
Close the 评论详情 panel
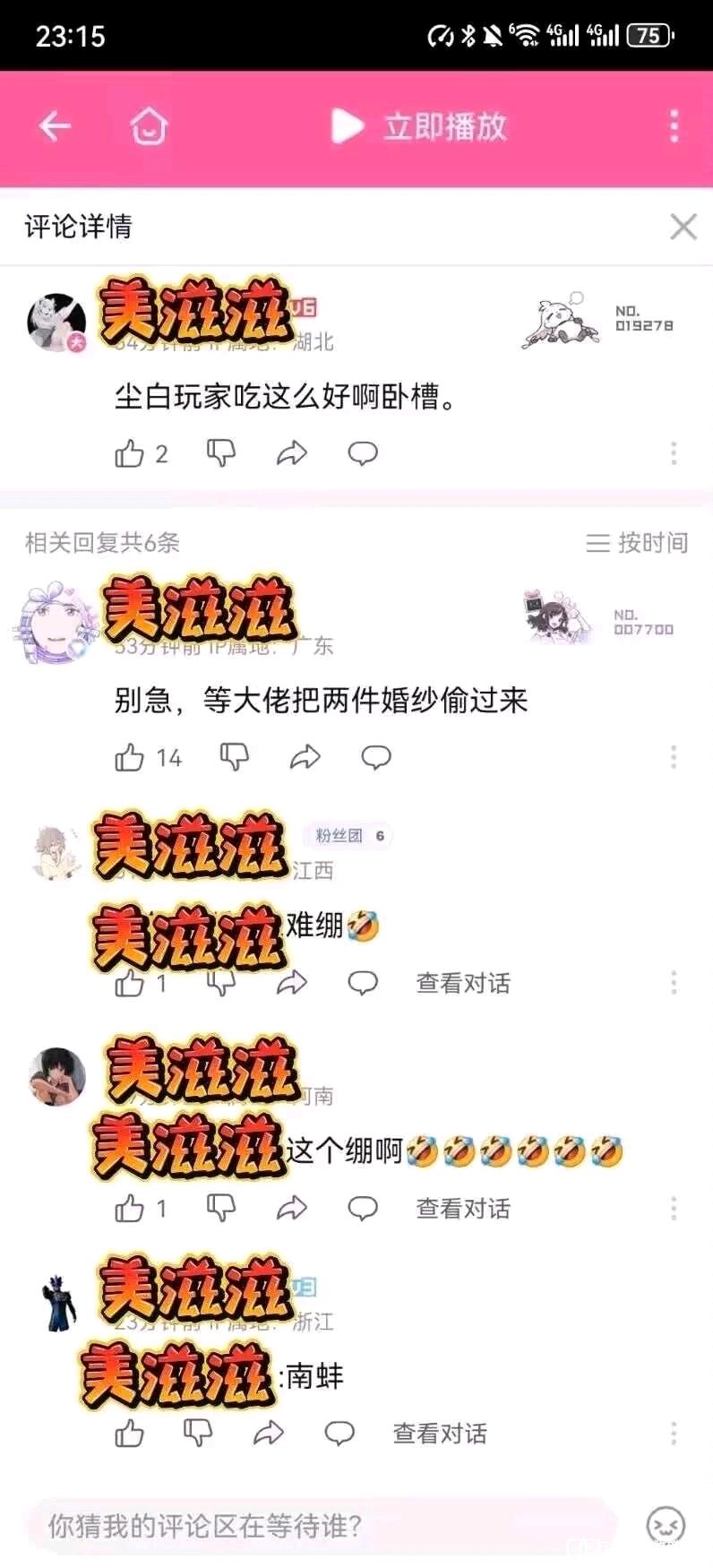click(x=683, y=227)
